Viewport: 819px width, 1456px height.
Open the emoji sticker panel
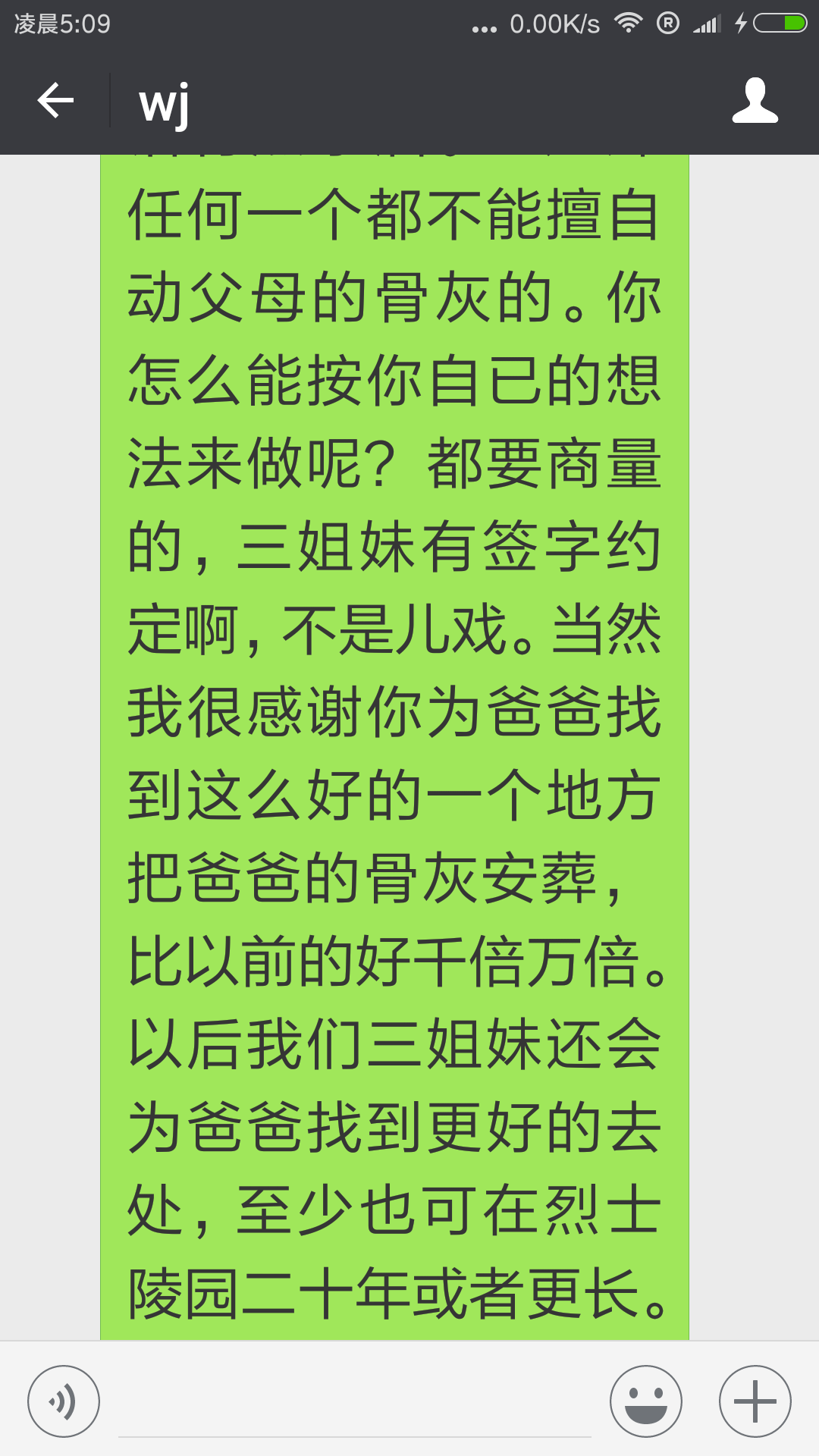(646, 1401)
